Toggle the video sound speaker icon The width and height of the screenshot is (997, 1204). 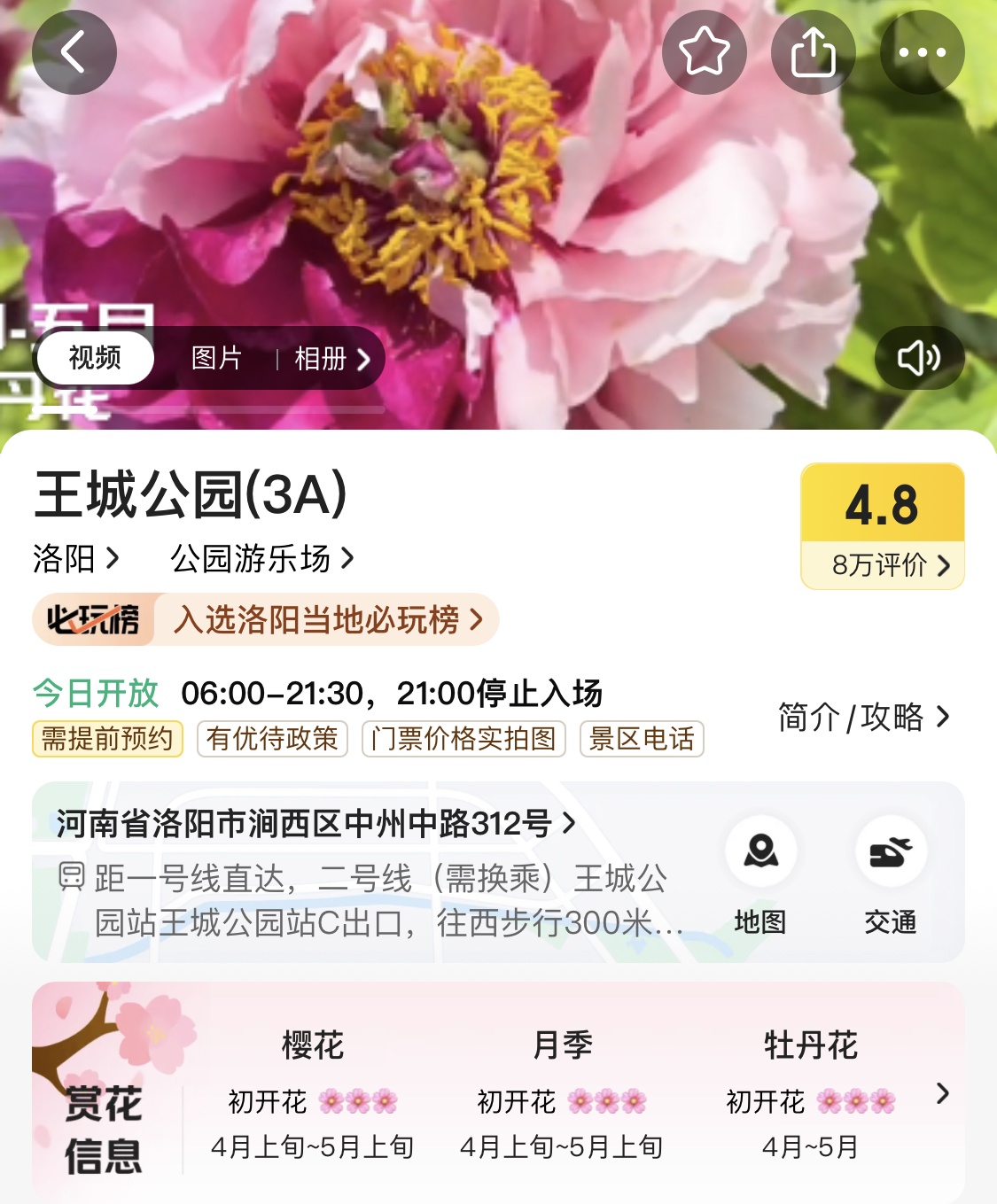pos(919,358)
